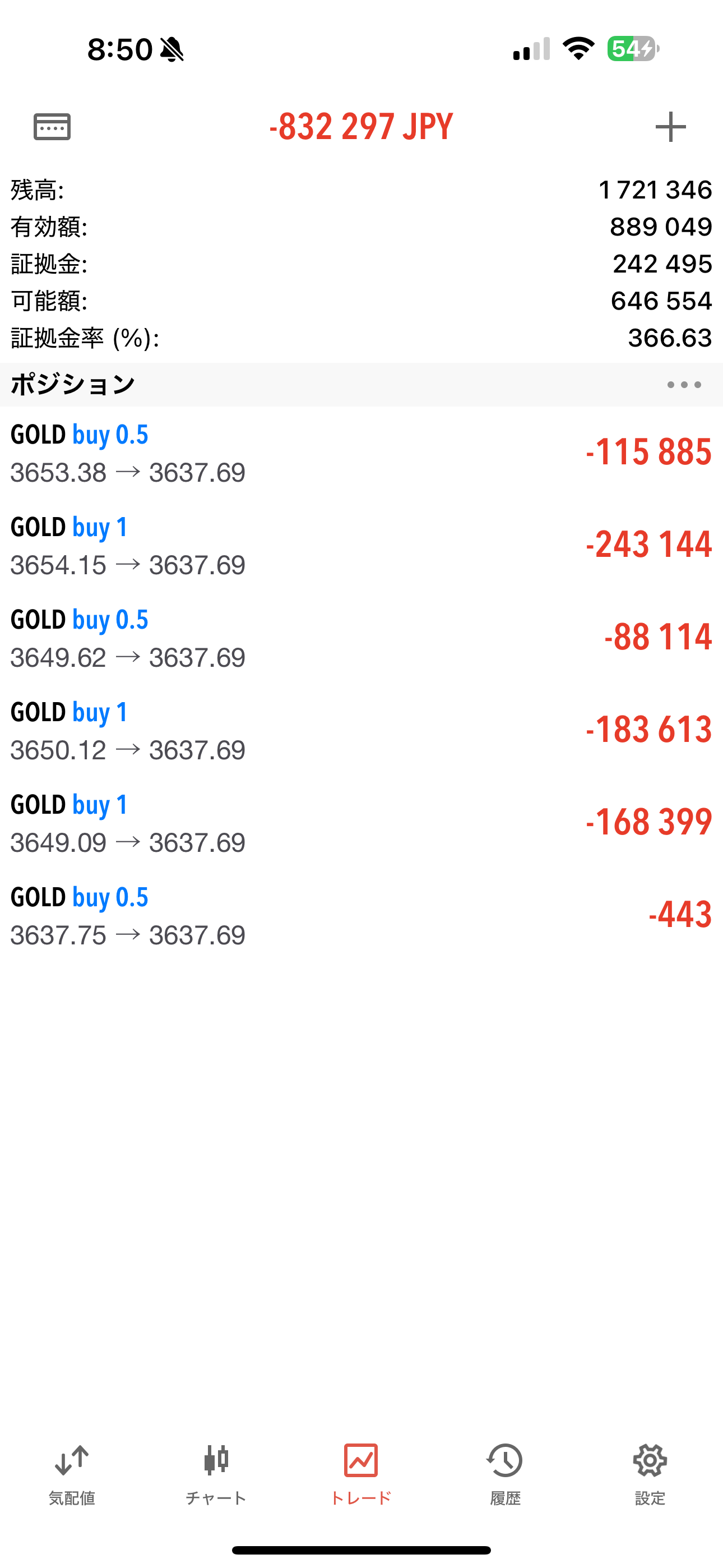
Task: View the GOLD buy 1 position at 3649.09
Action: point(361,823)
